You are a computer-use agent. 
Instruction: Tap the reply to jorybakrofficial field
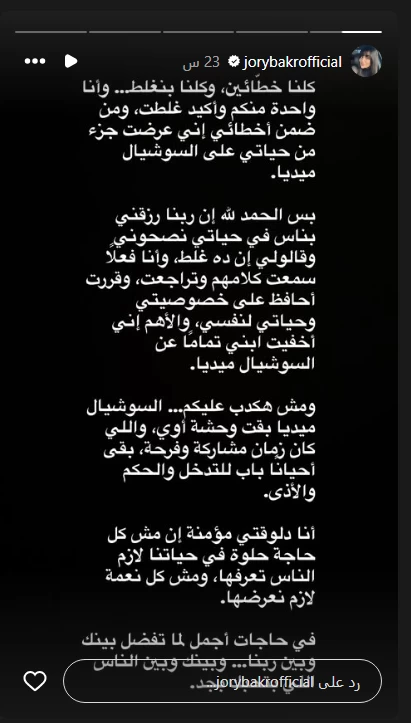click(x=222, y=681)
